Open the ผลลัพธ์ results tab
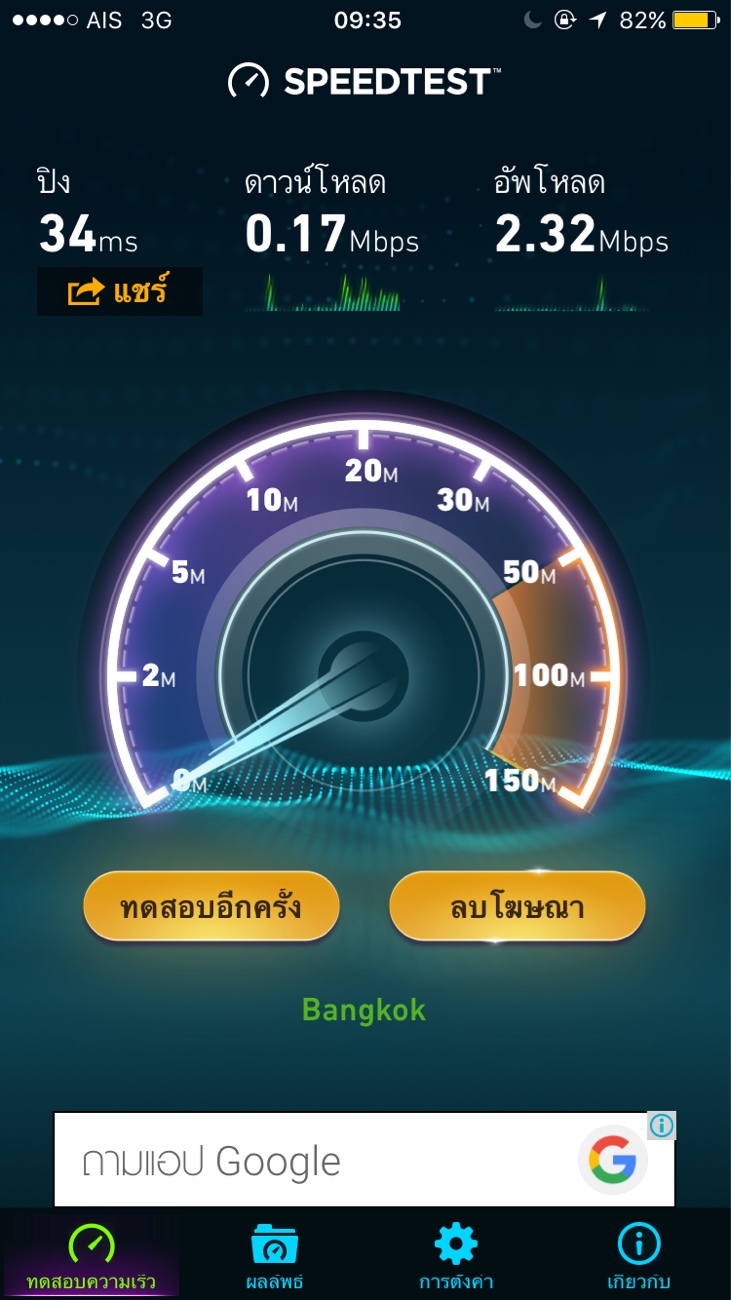The image size is (731, 1300). coord(274,1256)
